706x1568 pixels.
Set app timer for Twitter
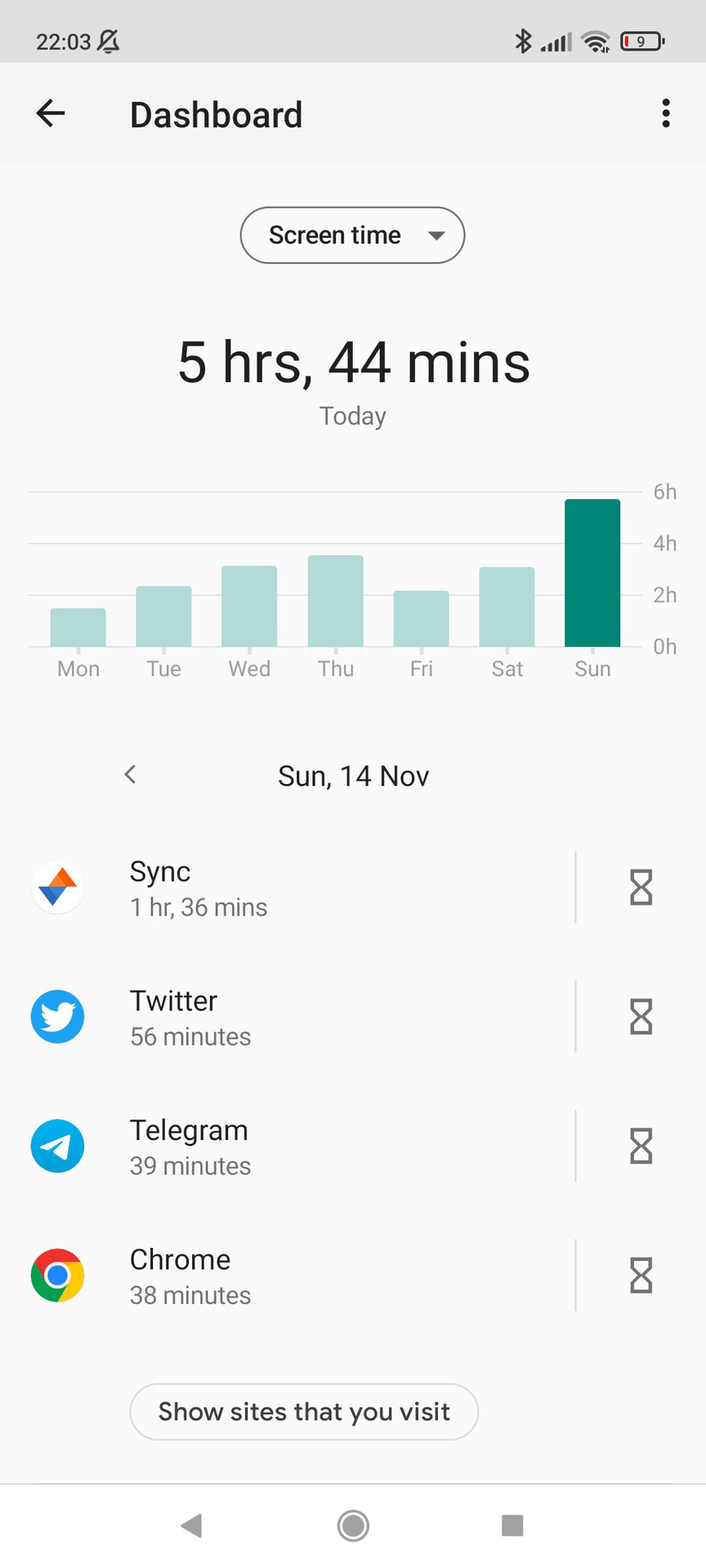[641, 1017]
